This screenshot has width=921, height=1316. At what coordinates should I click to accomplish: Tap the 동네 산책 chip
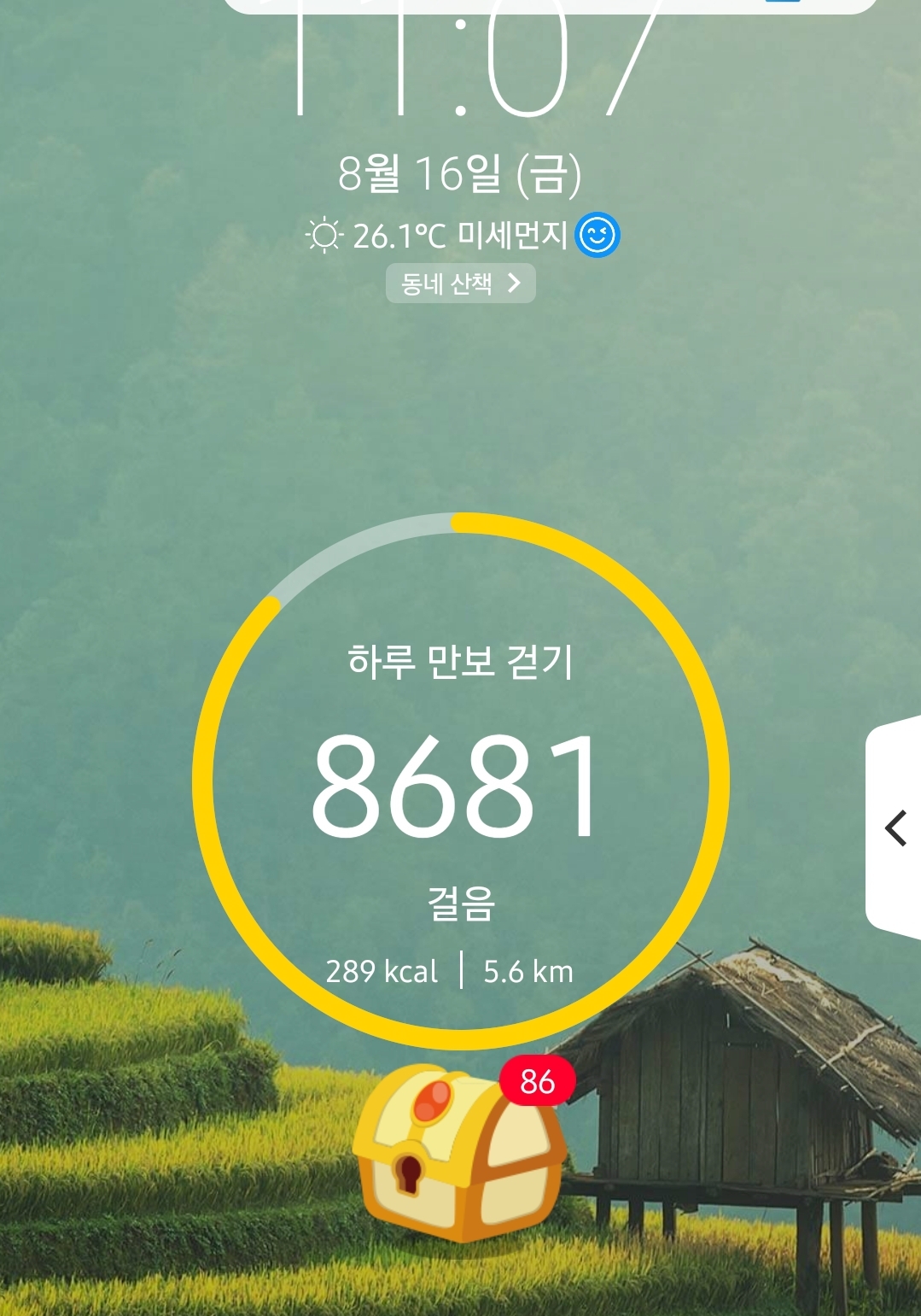461,283
